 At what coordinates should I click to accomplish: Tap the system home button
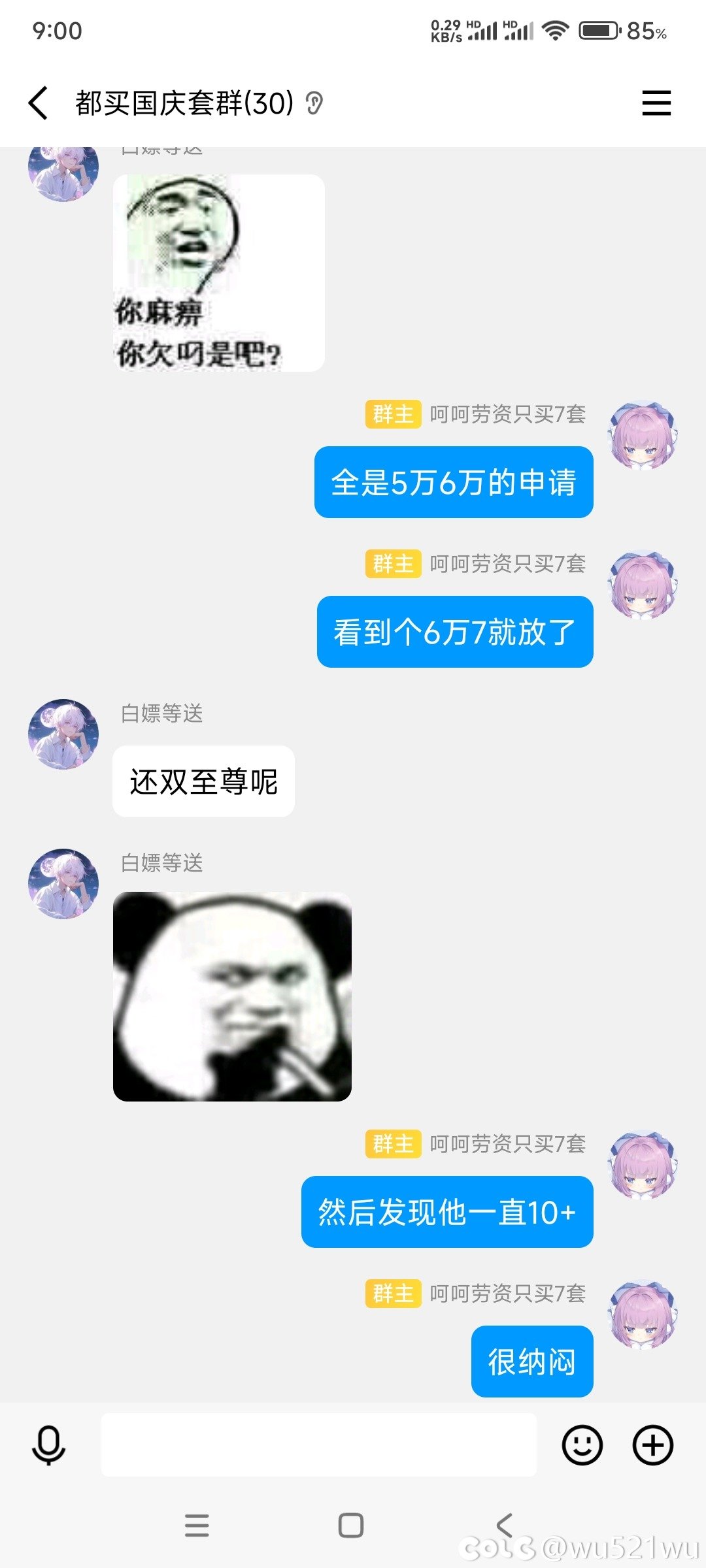pos(351,1526)
